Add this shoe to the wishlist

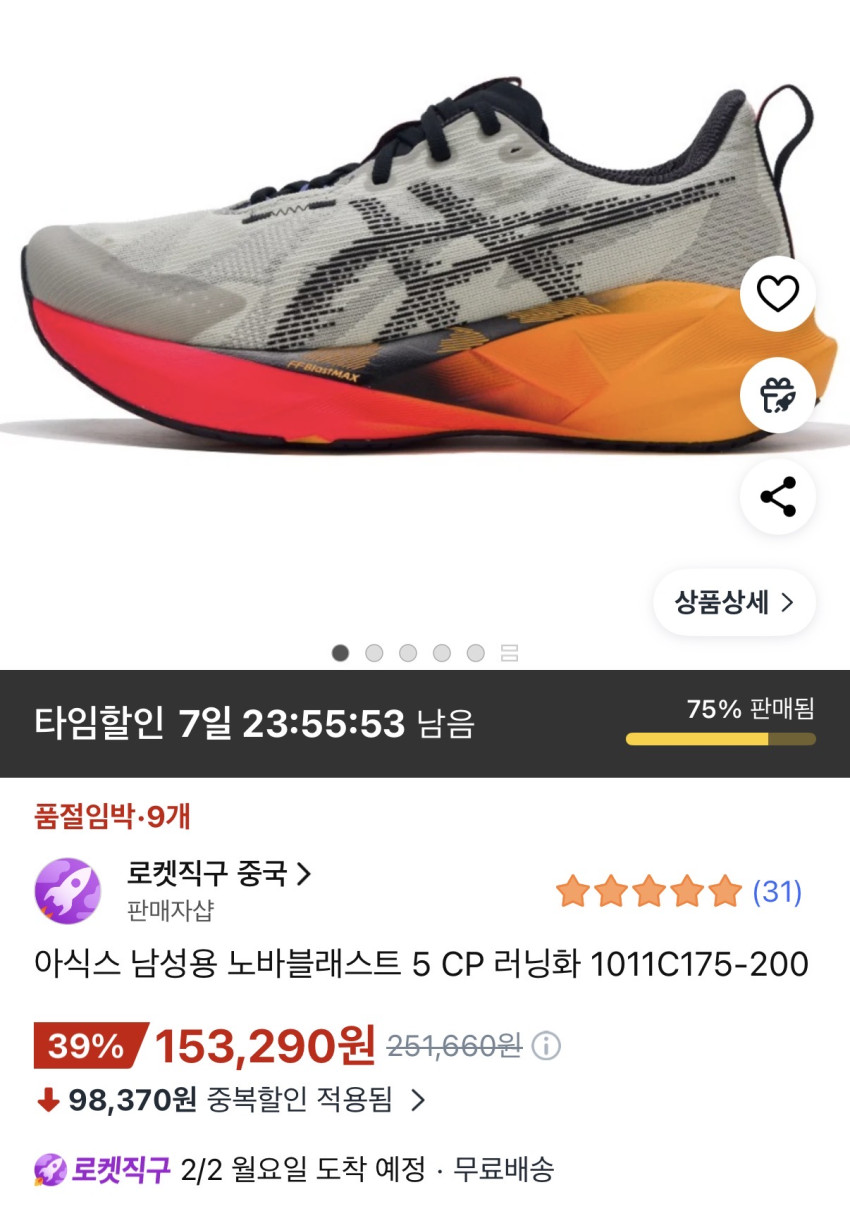777,293
